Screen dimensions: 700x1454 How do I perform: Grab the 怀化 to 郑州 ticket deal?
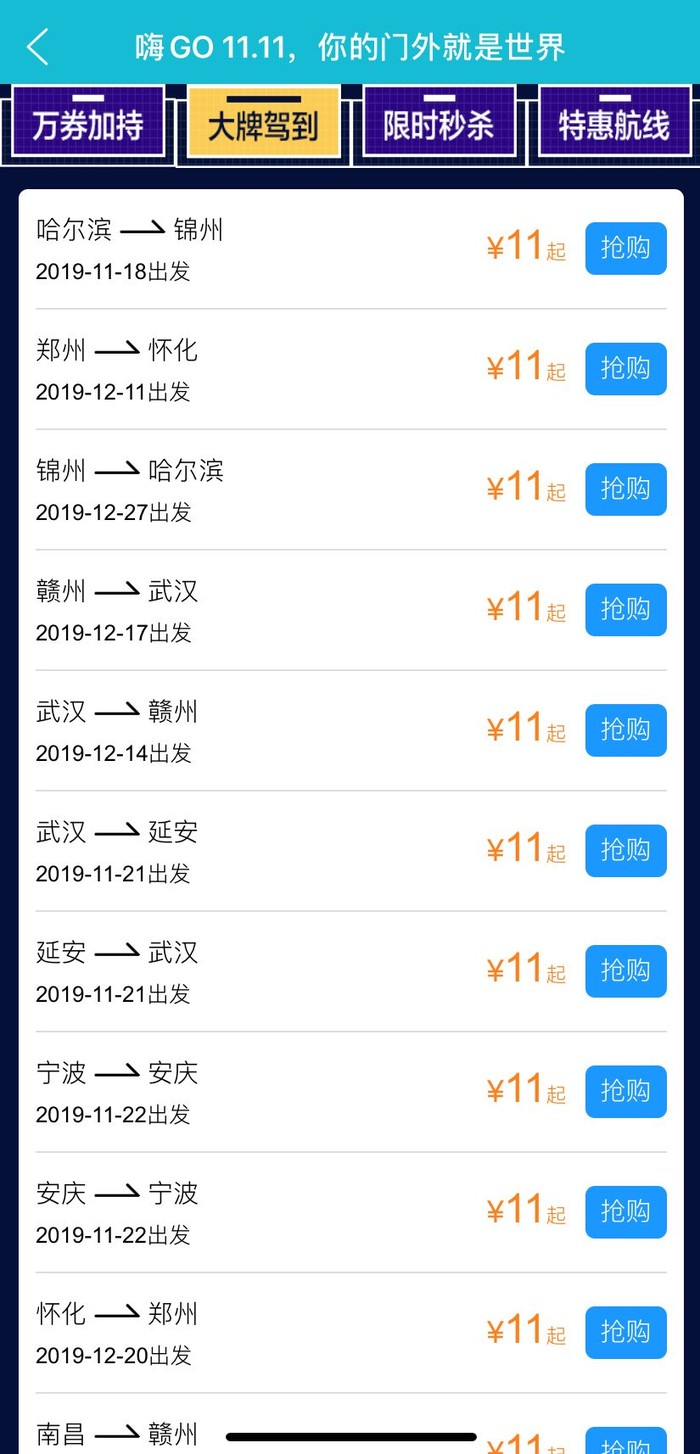tap(625, 1332)
